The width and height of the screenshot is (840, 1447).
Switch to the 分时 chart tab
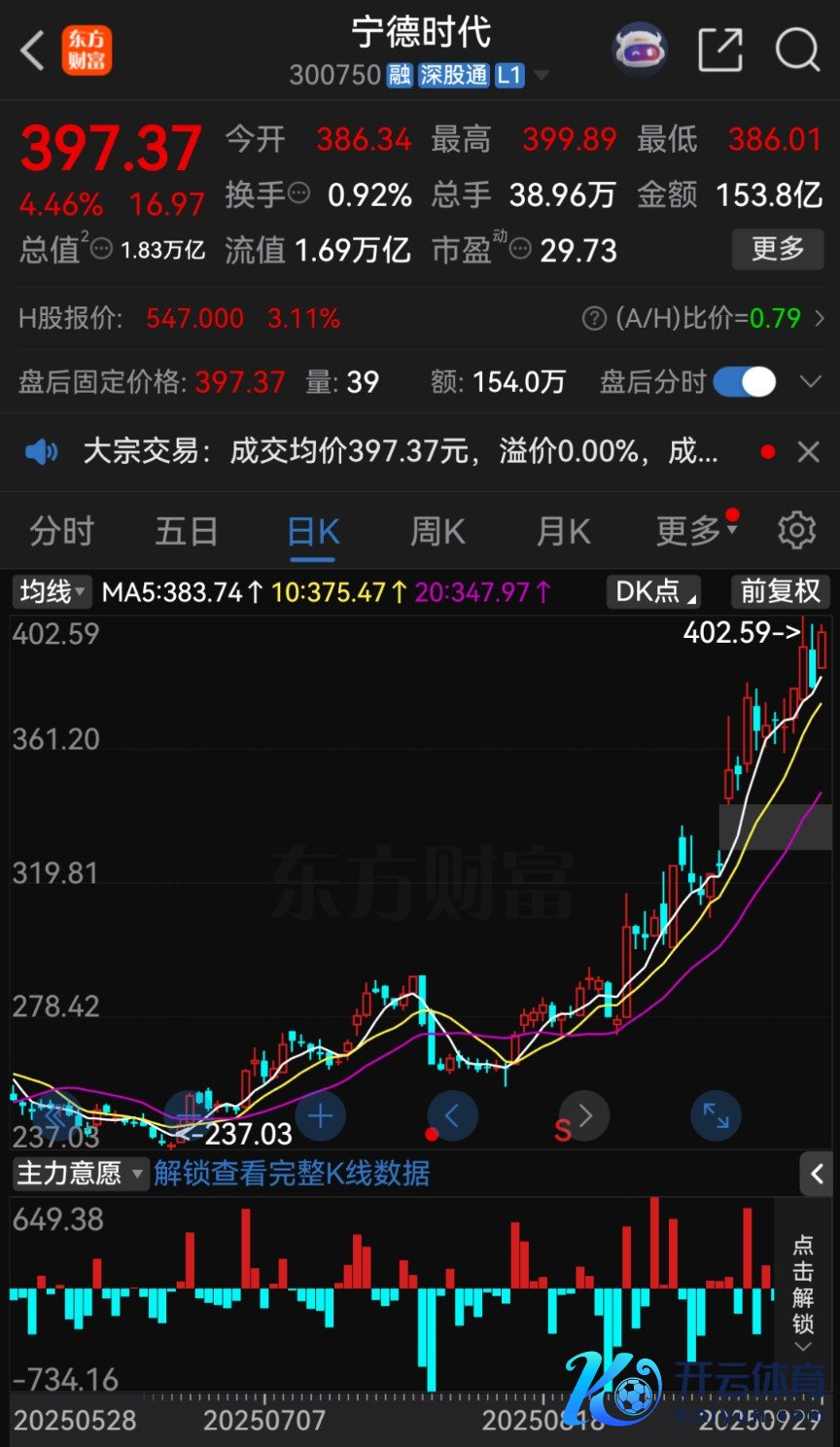61,532
